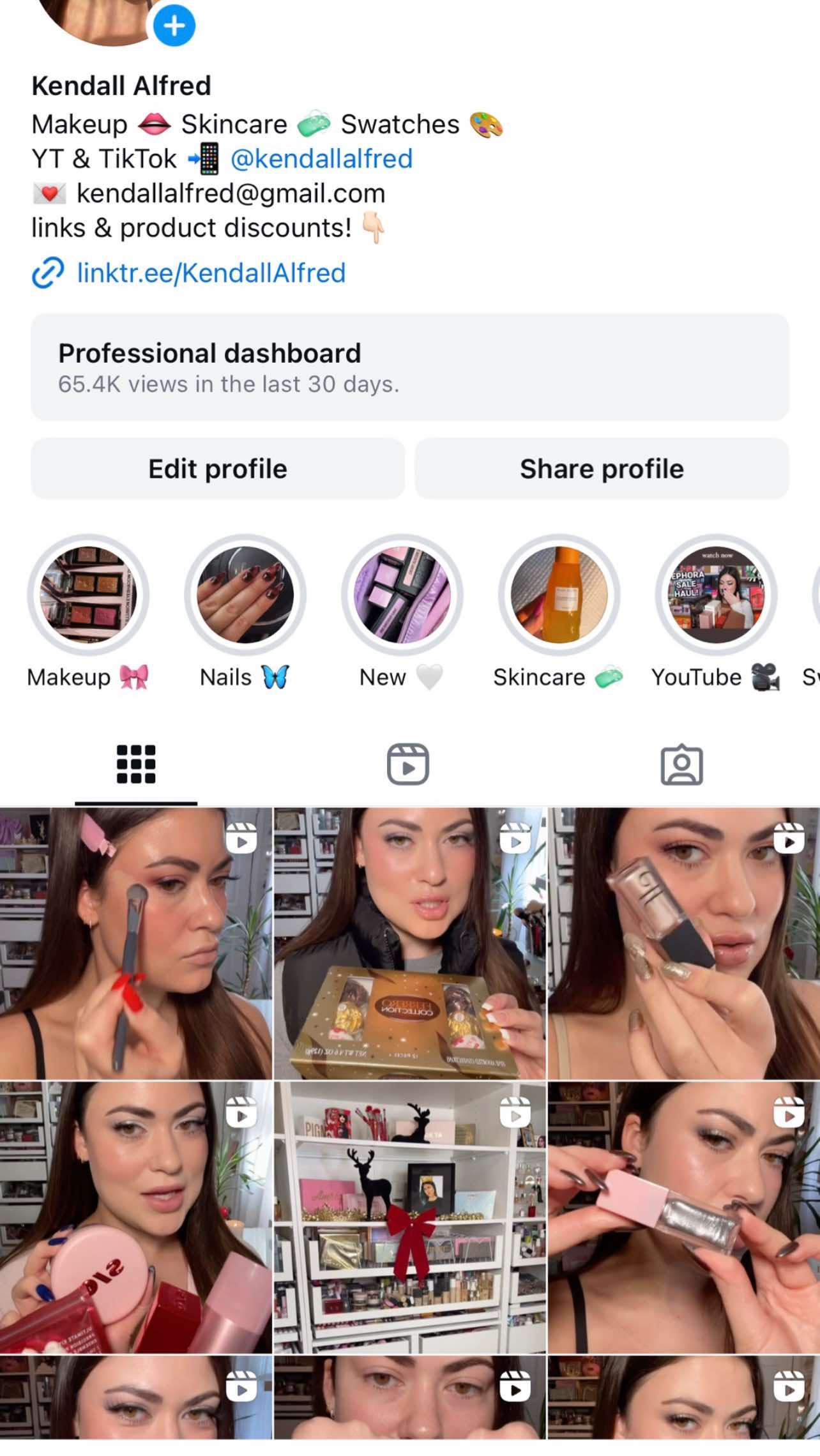Open the linktr.ee/KendallAlfred link
Screen dimensions: 820x1456
coord(211,273)
